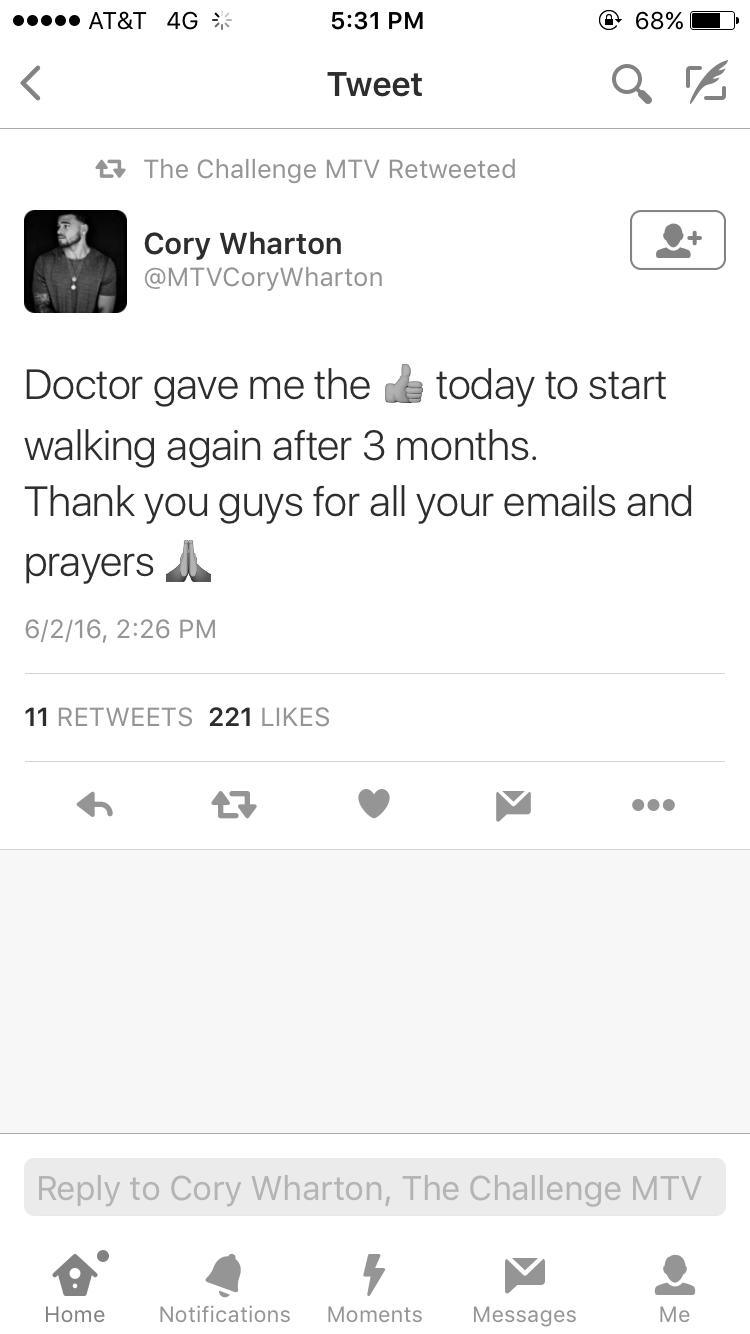This screenshot has width=750, height=1334.
Task: Switch to the Moments tab
Action: tap(375, 1289)
